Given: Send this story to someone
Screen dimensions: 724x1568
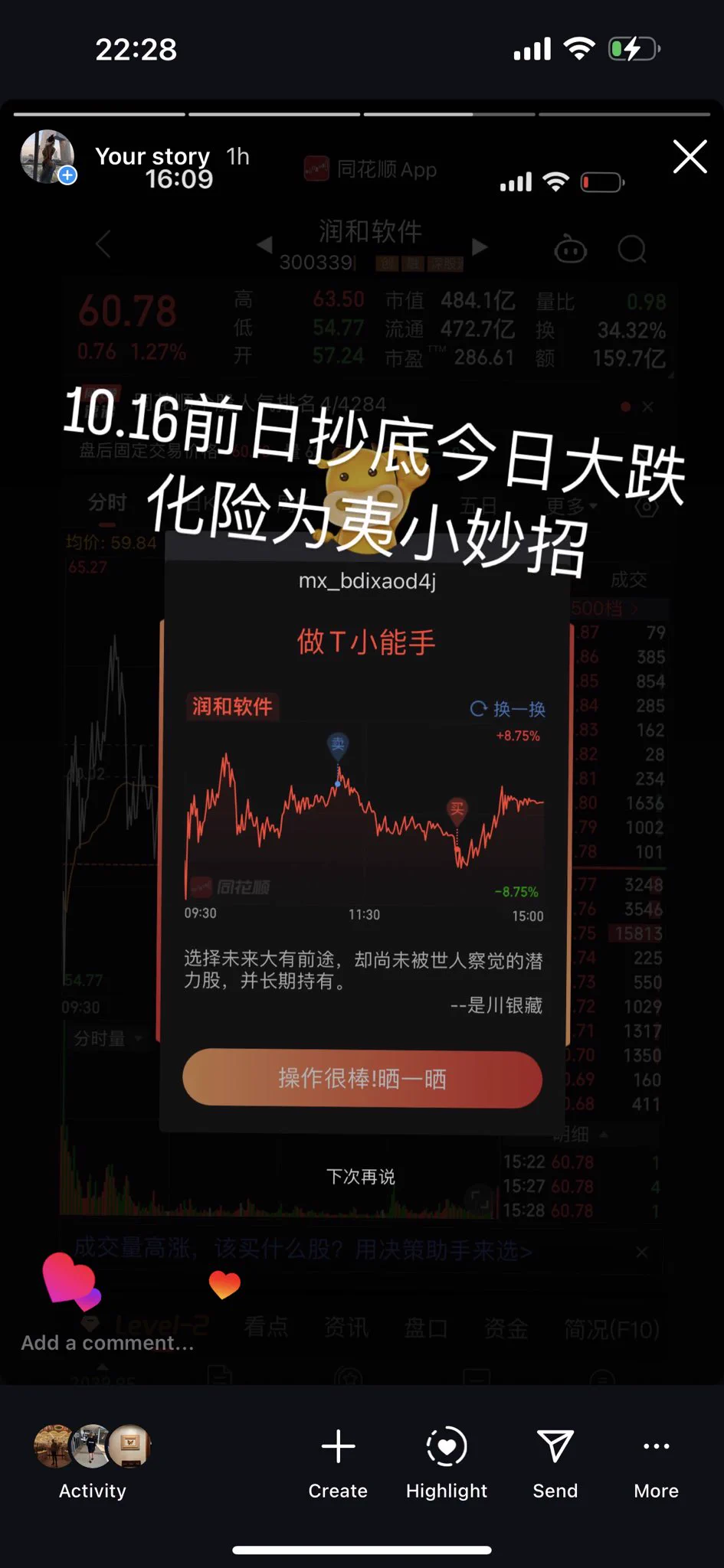Looking at the screenshot, I should point(555,1461).
